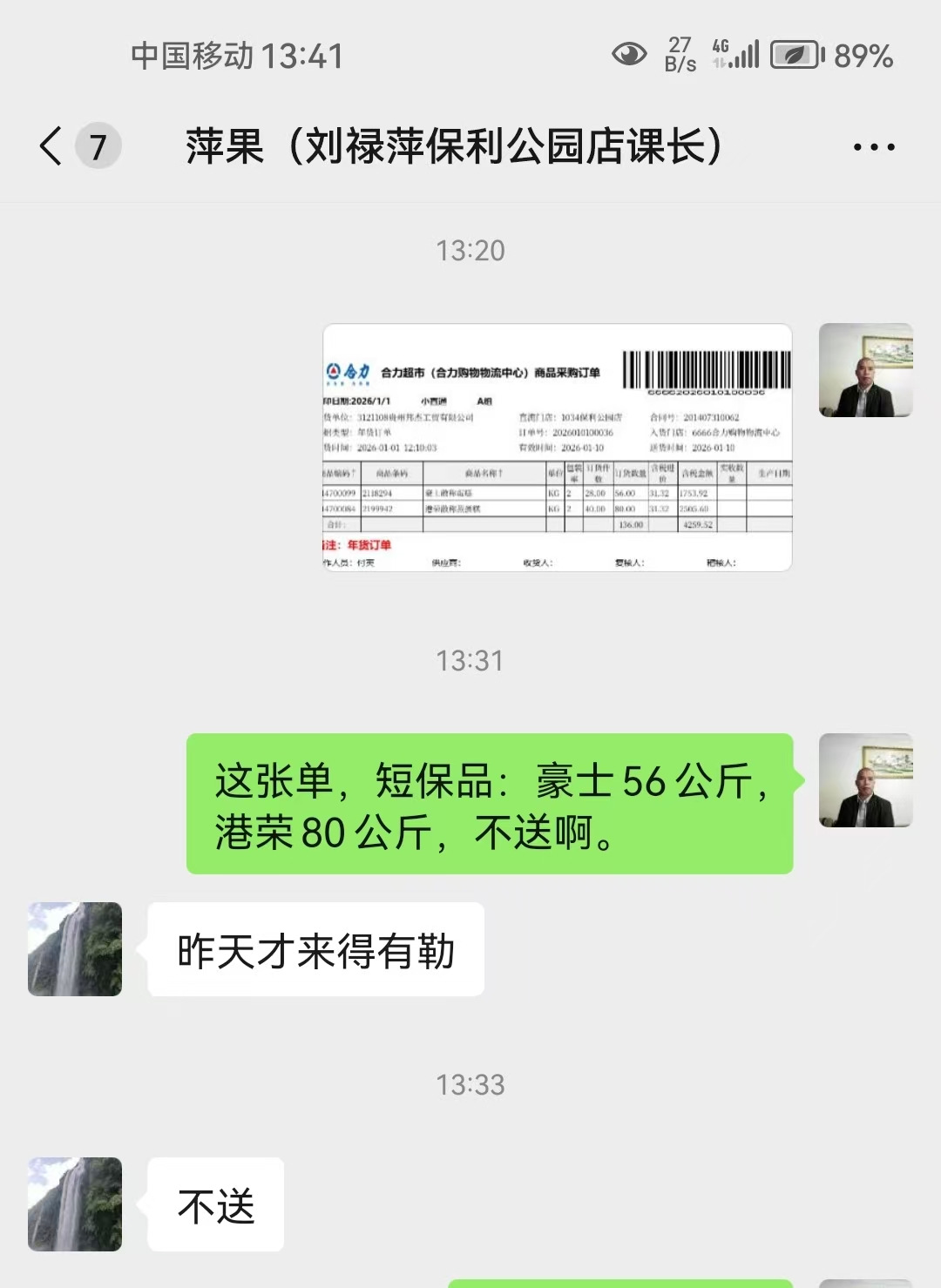Open my avatar next to the order image

[865, 370]
